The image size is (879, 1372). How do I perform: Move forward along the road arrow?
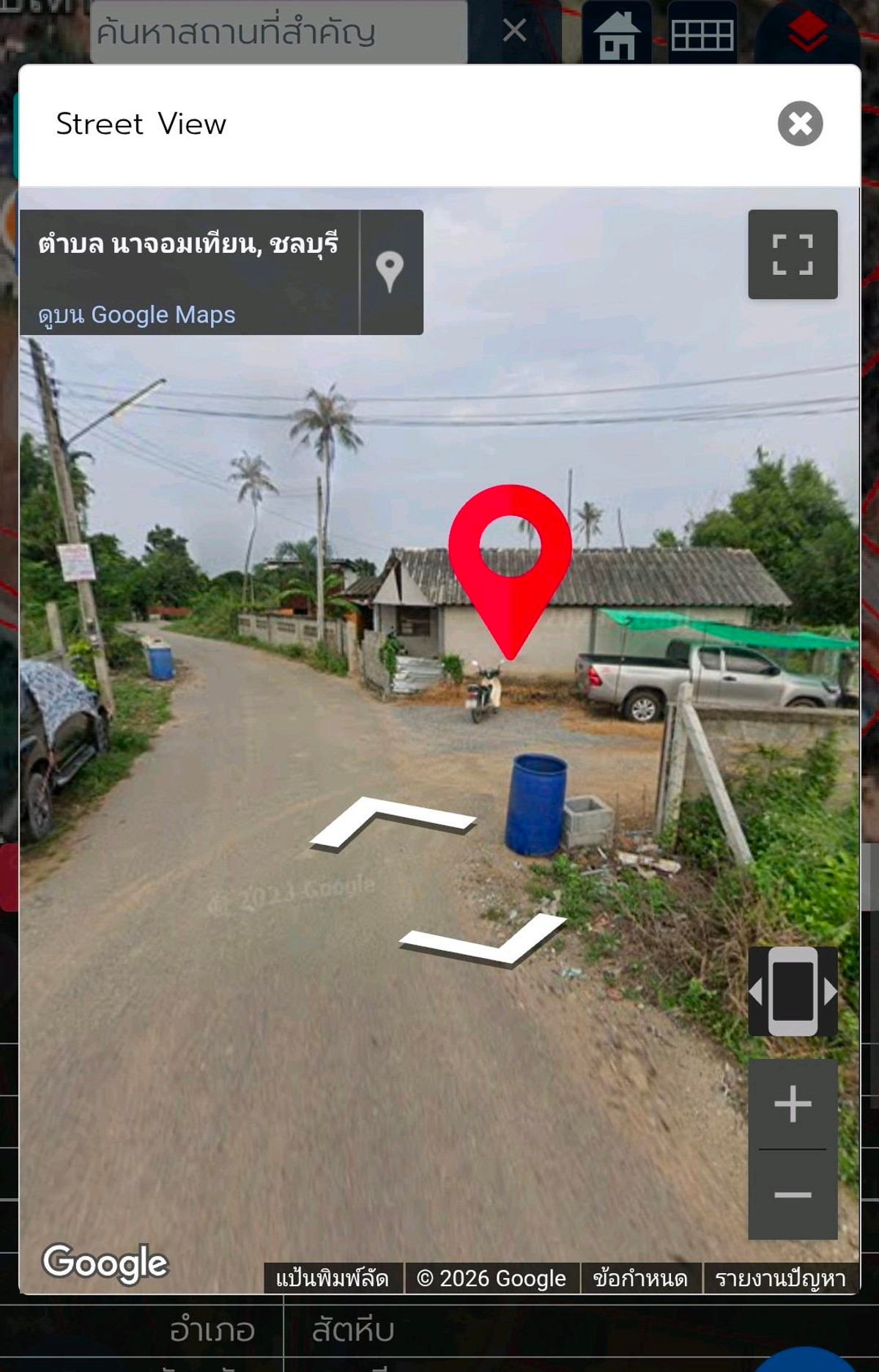393,822
